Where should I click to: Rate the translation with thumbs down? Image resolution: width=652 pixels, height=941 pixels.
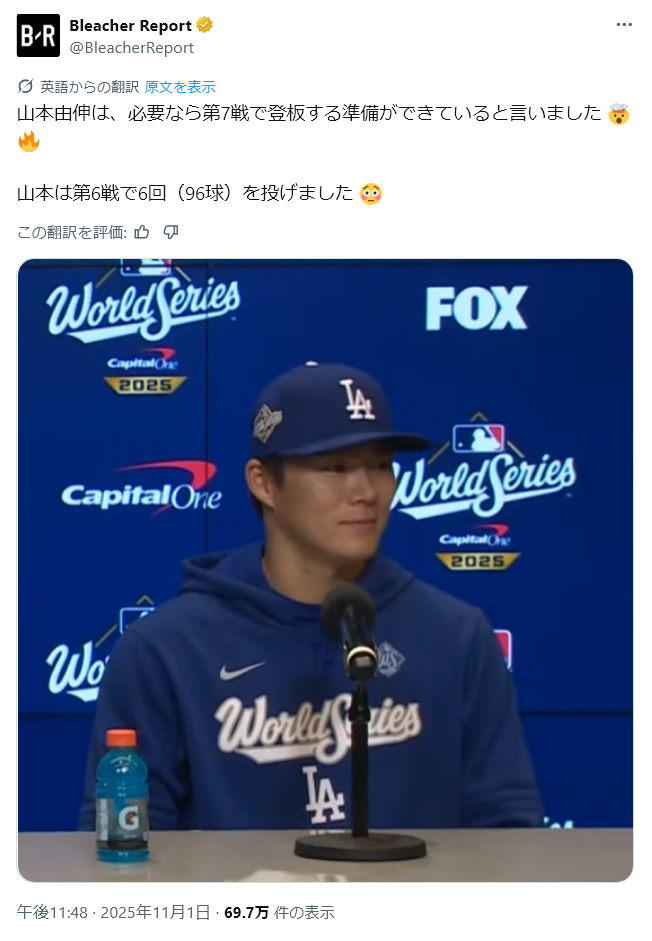(x=171, y=232)
